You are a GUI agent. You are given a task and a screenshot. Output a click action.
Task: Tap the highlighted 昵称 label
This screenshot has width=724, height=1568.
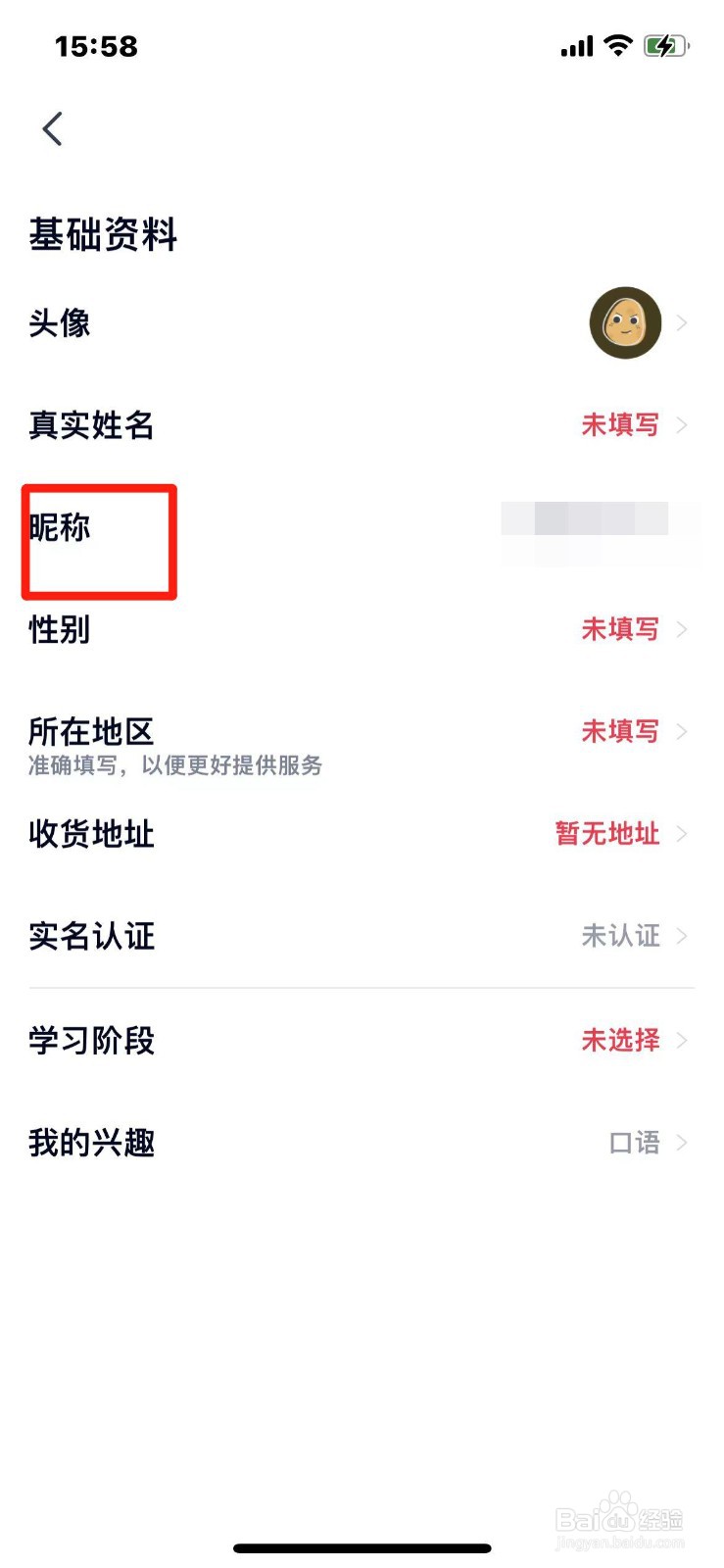point(59,529)
